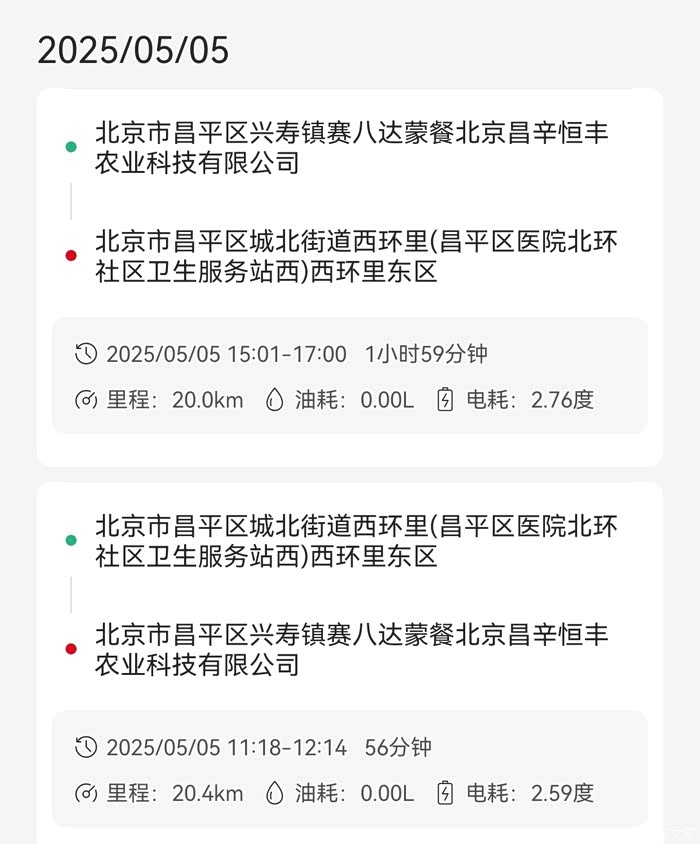700x844 pixels.
Task: Open the 15:01-17:00 trip record card
Action: [x=349, y=277]
